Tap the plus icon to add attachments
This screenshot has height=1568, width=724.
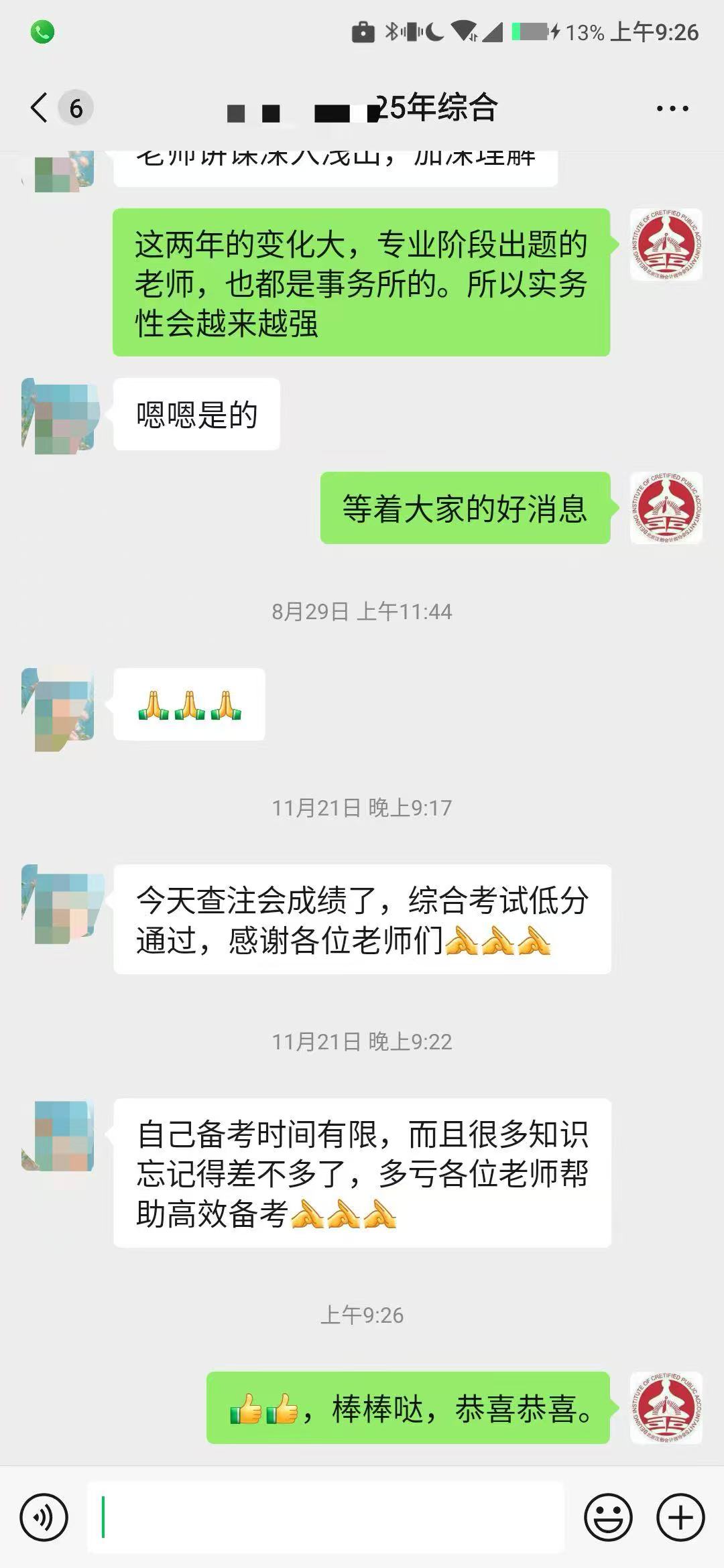pyautogui.click(x=679, y=1516)
